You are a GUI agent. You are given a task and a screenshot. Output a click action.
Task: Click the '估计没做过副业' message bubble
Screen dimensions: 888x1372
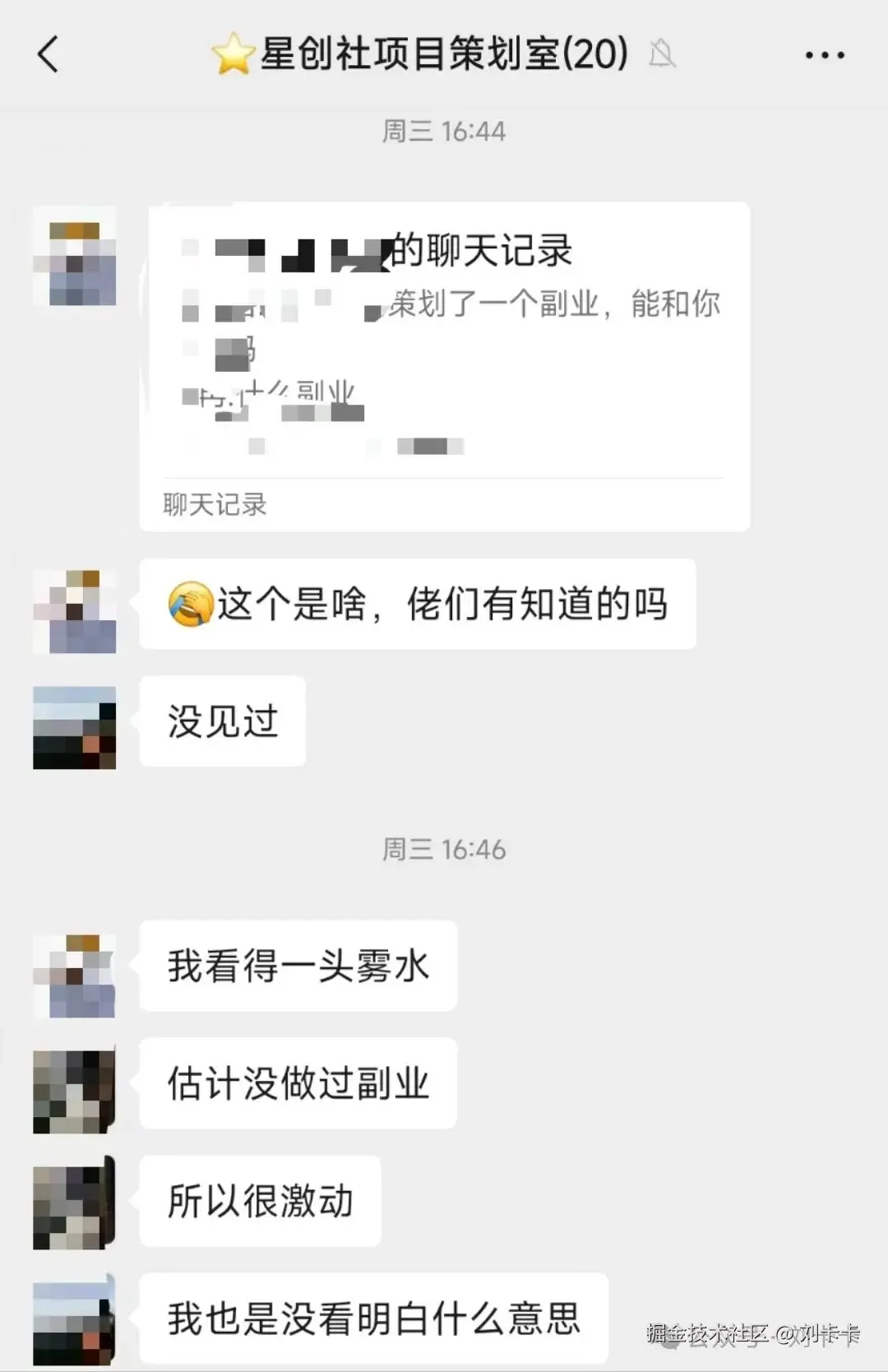click(x=298, y=1084)
